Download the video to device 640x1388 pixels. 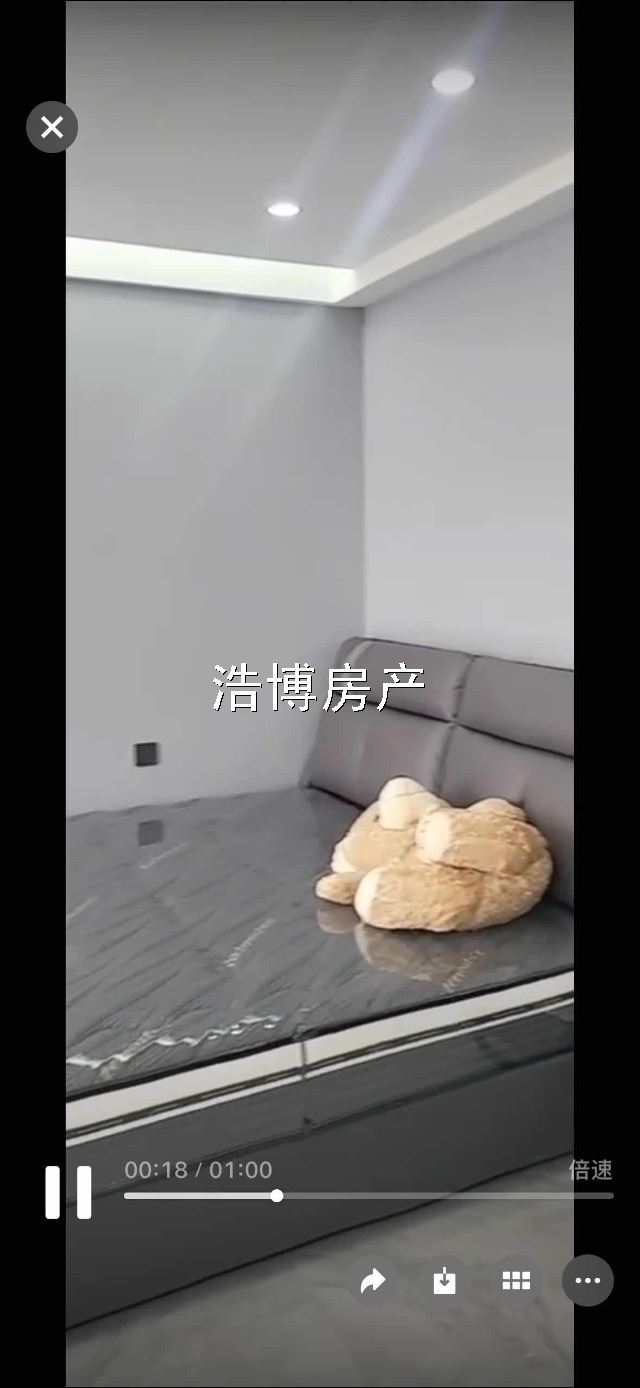(444, 1280)
